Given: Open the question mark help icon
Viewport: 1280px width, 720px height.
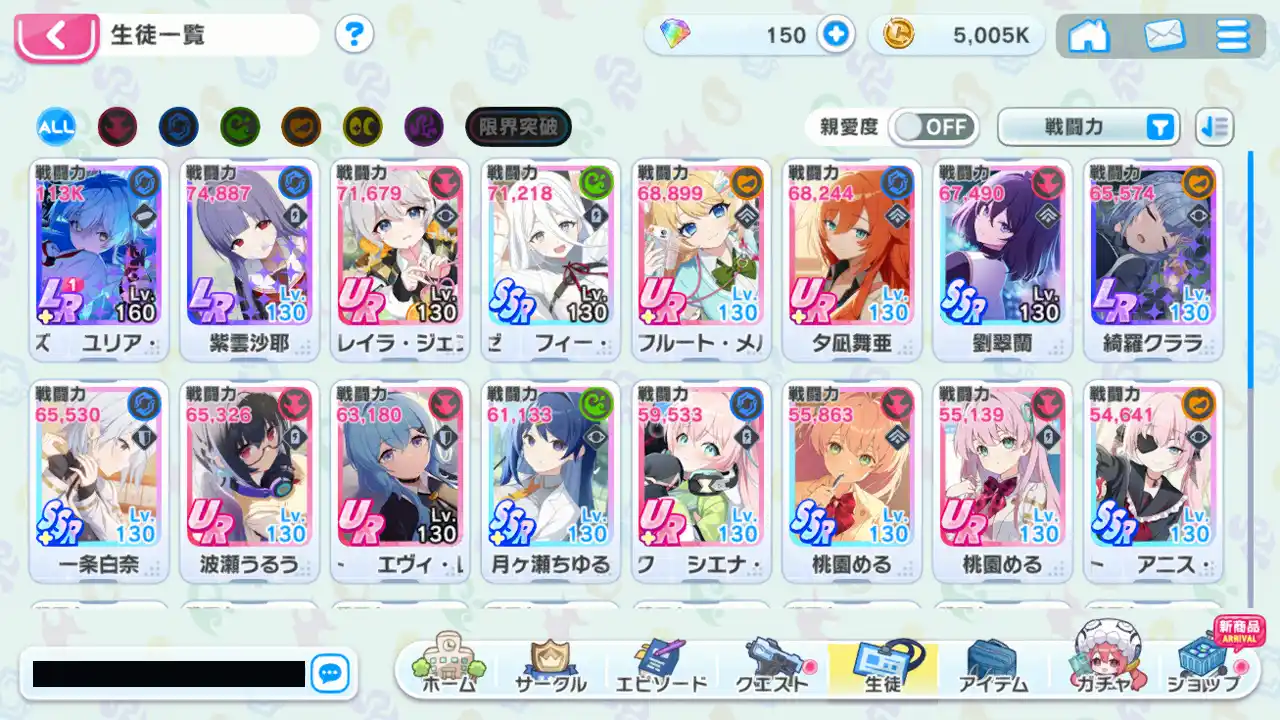Looking at the screenshot, I should pos(354,35).
